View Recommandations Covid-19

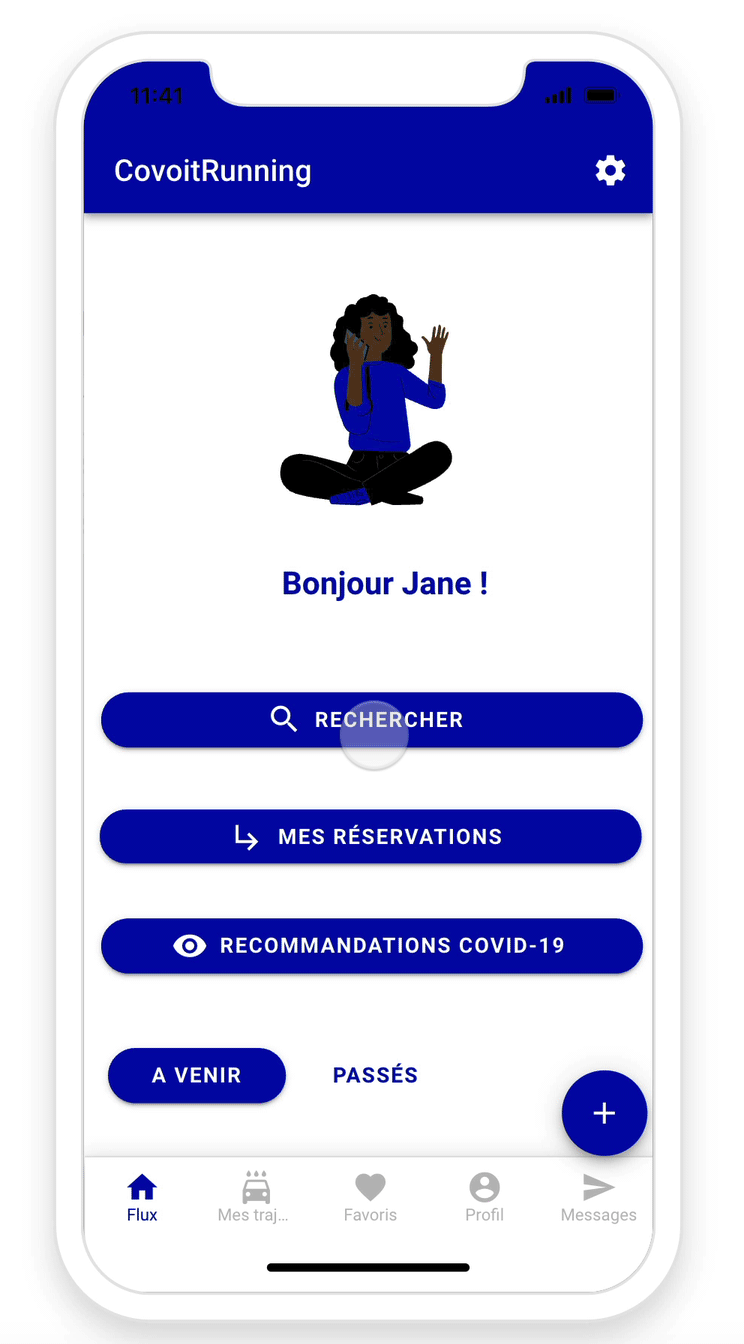click(371, 945)
